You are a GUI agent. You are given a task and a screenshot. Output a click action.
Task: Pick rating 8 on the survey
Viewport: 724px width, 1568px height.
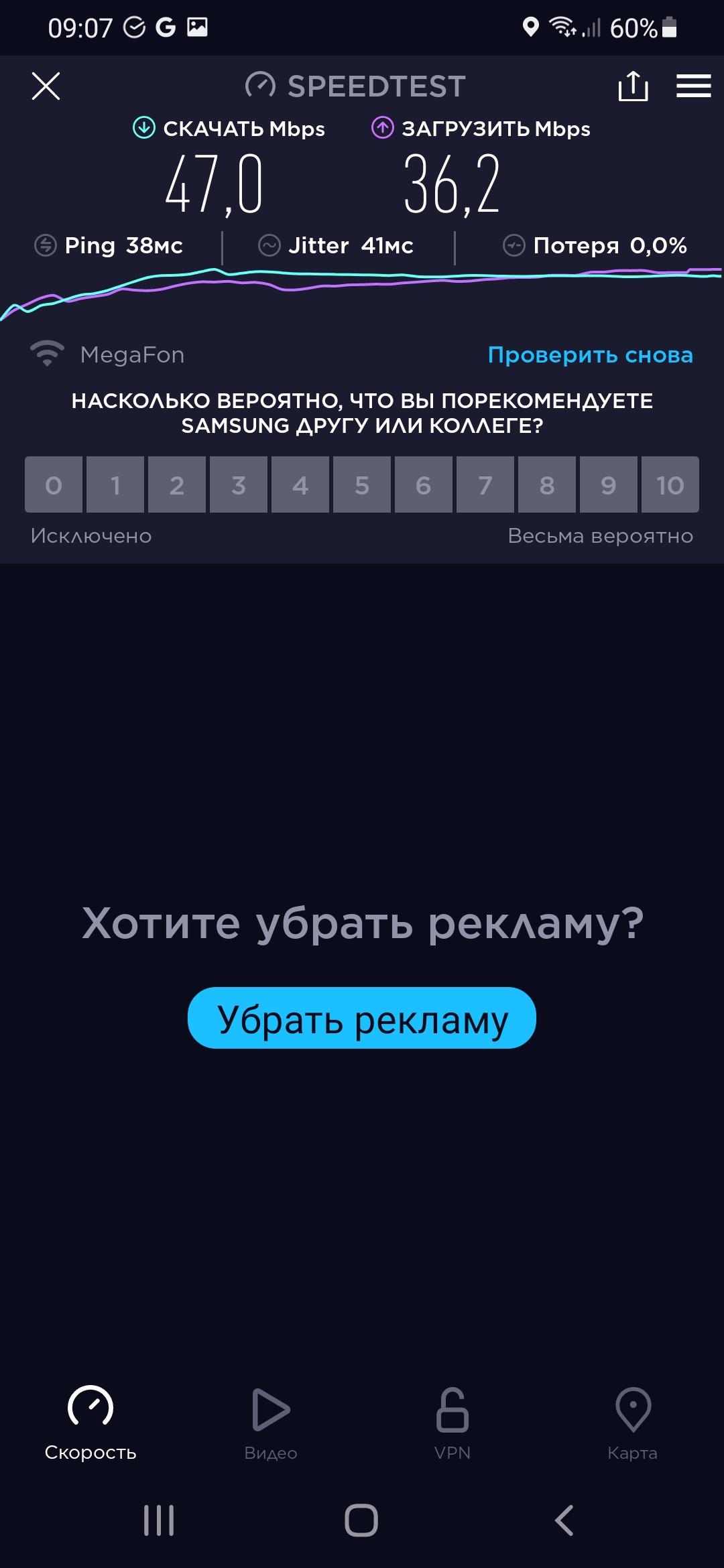pos(547,484)
